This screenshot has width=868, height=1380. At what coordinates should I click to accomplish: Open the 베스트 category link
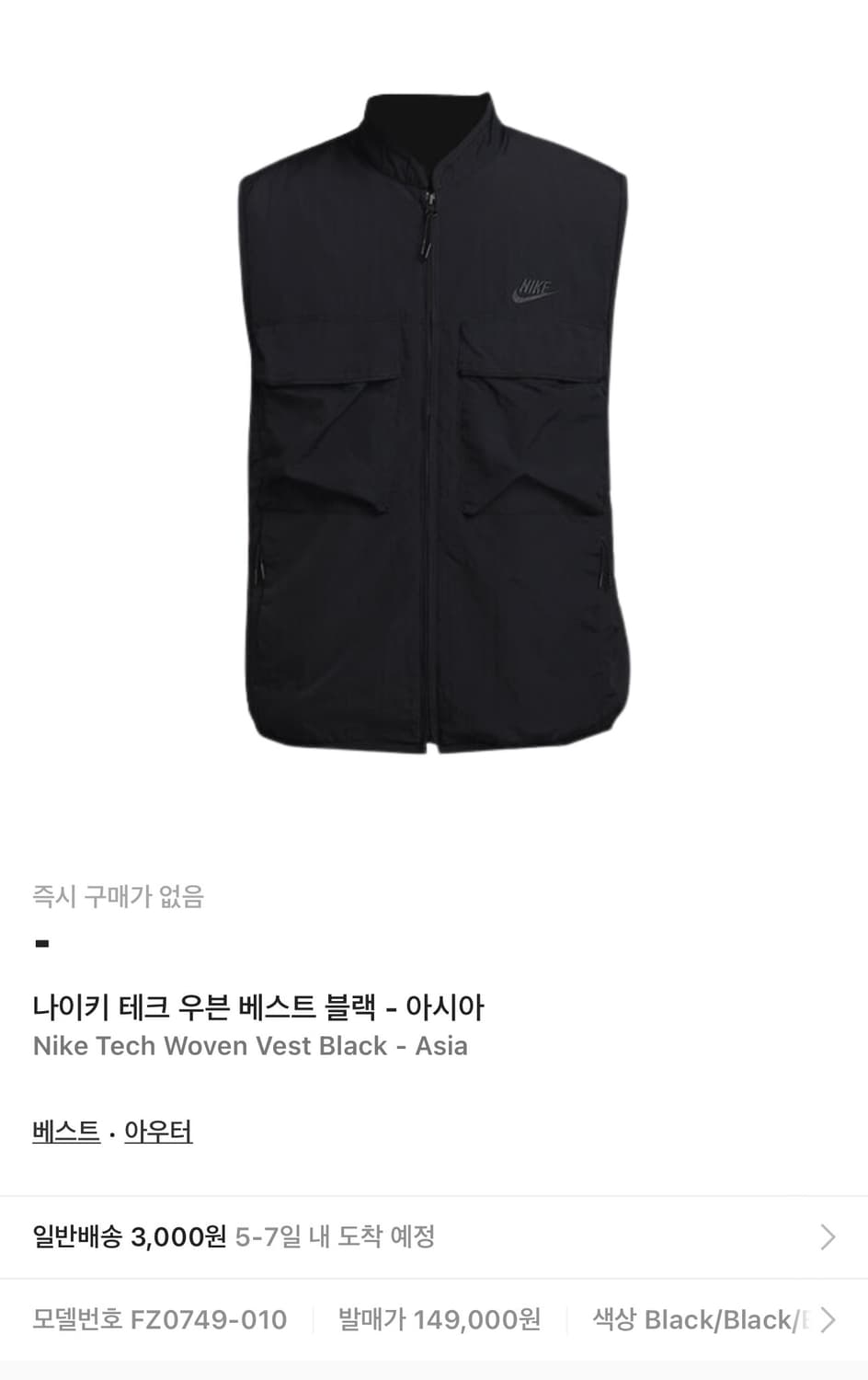(x=63, y=1133)
